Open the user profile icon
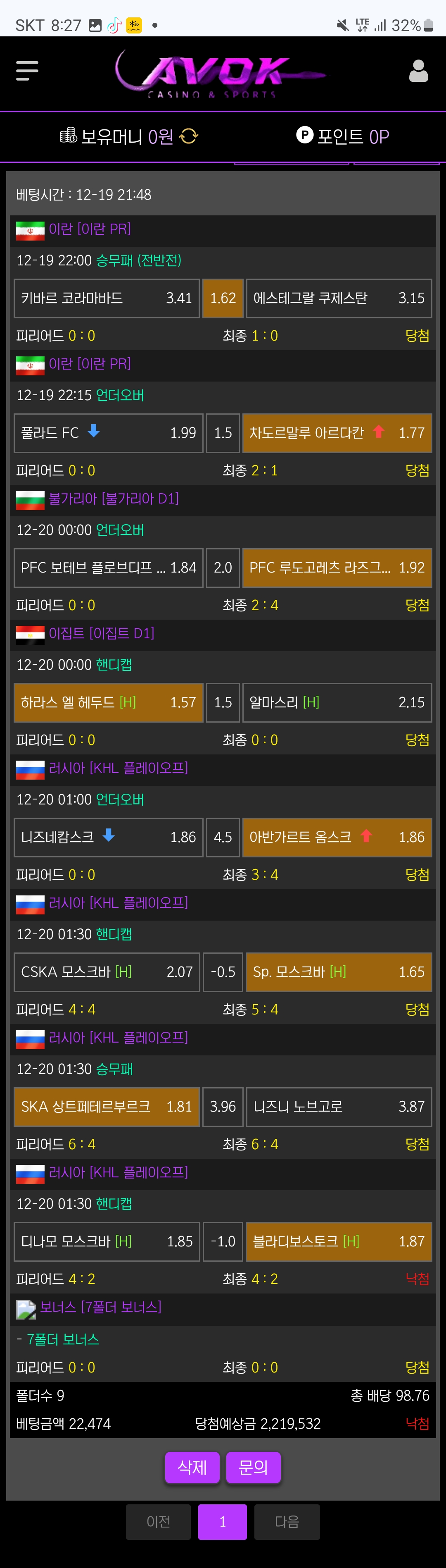 tap(418, 71)
